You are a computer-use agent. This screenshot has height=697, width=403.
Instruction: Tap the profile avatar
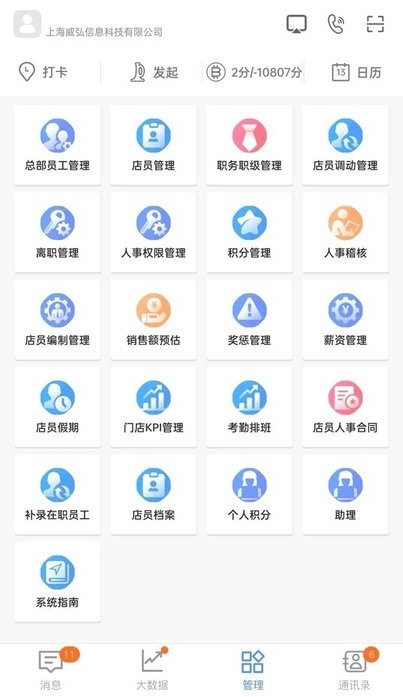(x=27, y=24)
